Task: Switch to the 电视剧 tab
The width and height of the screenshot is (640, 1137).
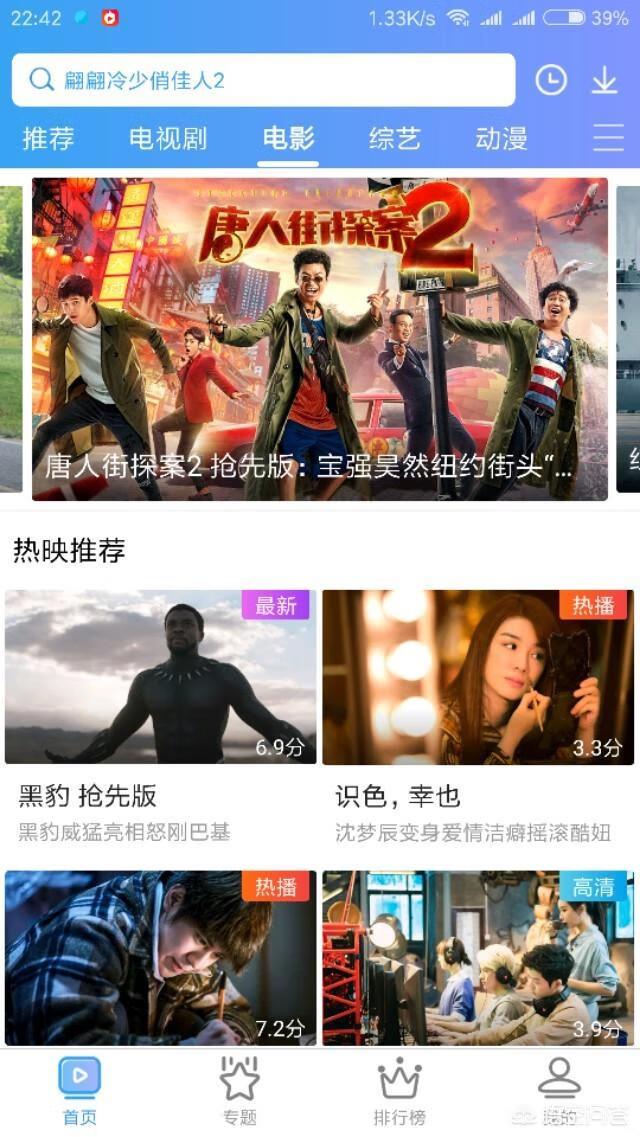Action: (168, 138)
